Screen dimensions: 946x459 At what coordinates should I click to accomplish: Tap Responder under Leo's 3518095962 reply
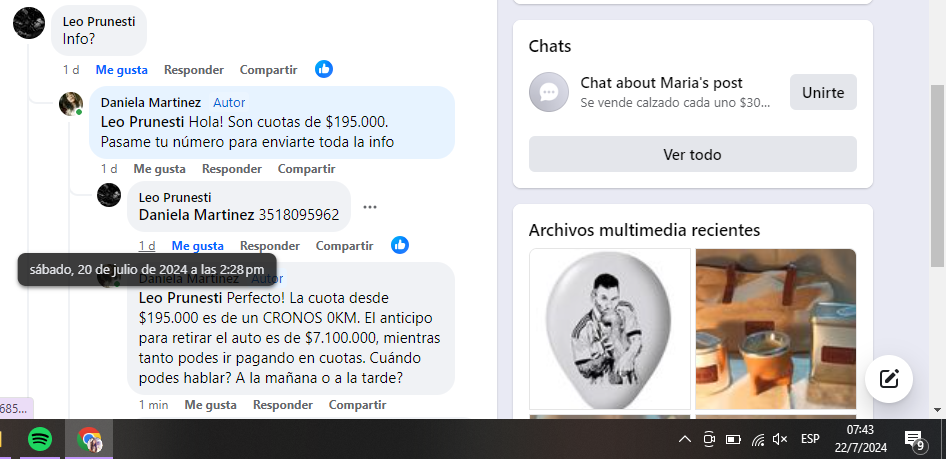click(269, 246)
